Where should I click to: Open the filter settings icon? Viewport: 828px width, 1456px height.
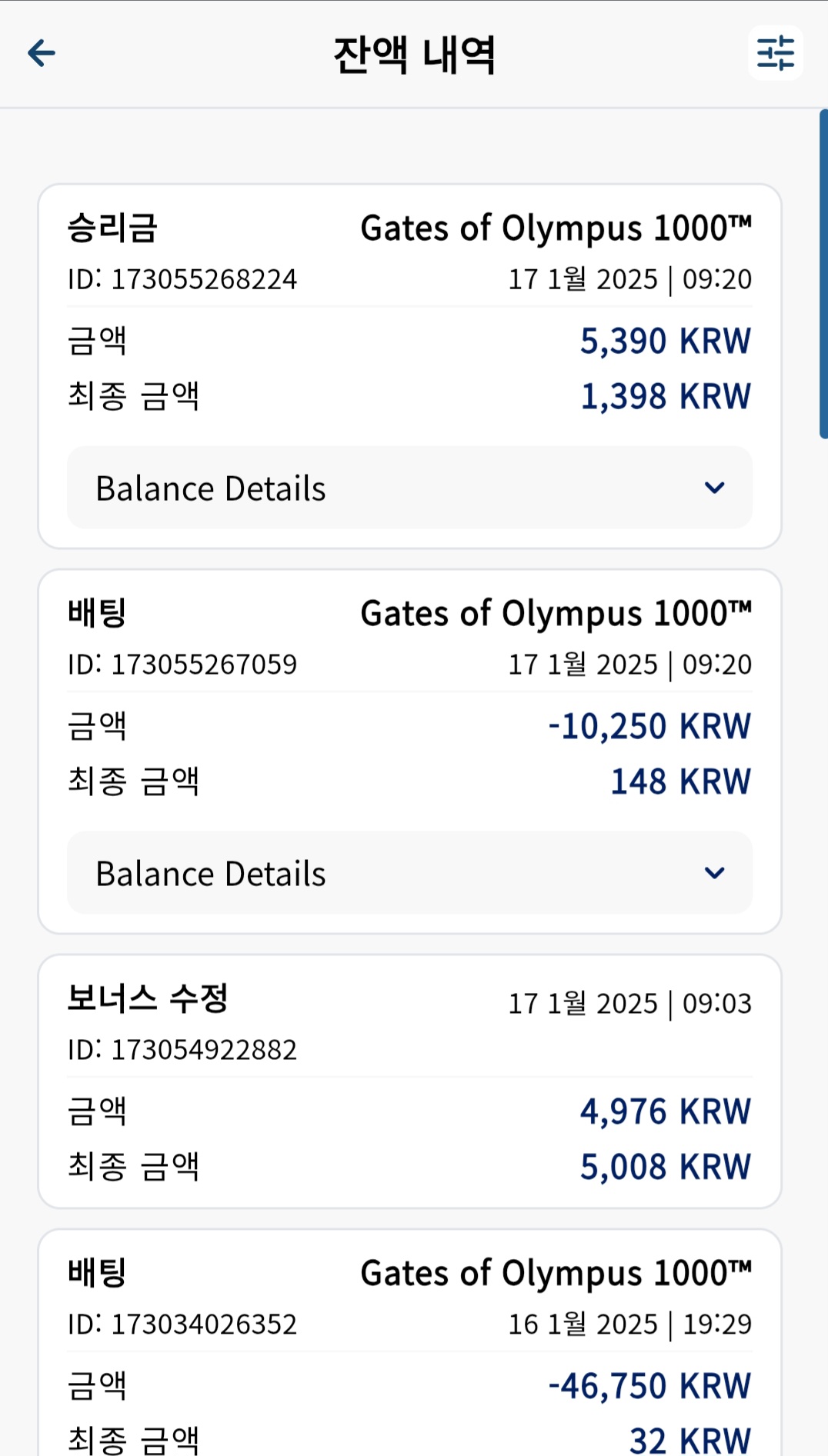click(x=776, y=53)
